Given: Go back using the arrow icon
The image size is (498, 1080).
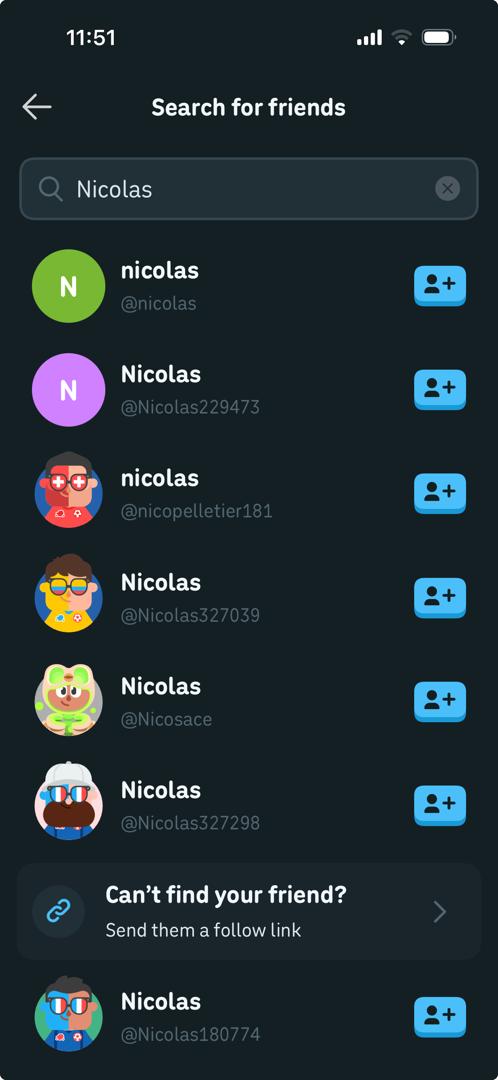Looking at the screenshot, I should point(37,107).
